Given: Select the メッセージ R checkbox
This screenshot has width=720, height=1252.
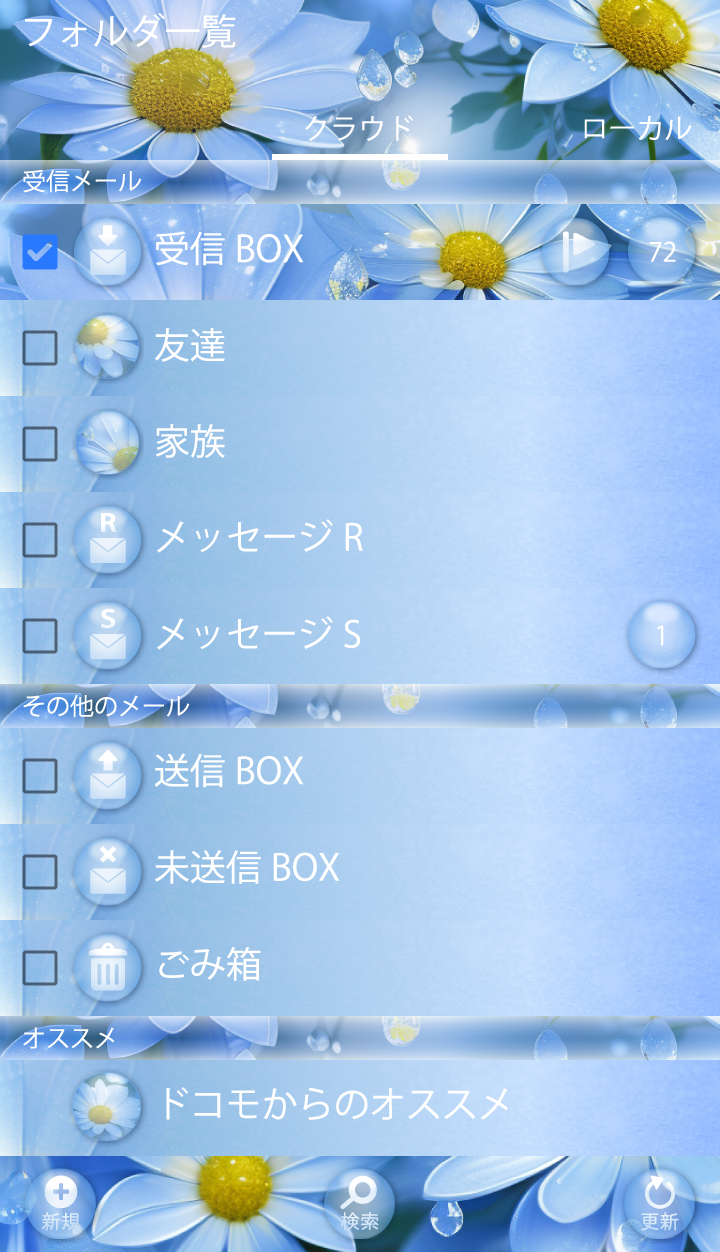Looking at the screenshot, I should click(x=40, y=540).
